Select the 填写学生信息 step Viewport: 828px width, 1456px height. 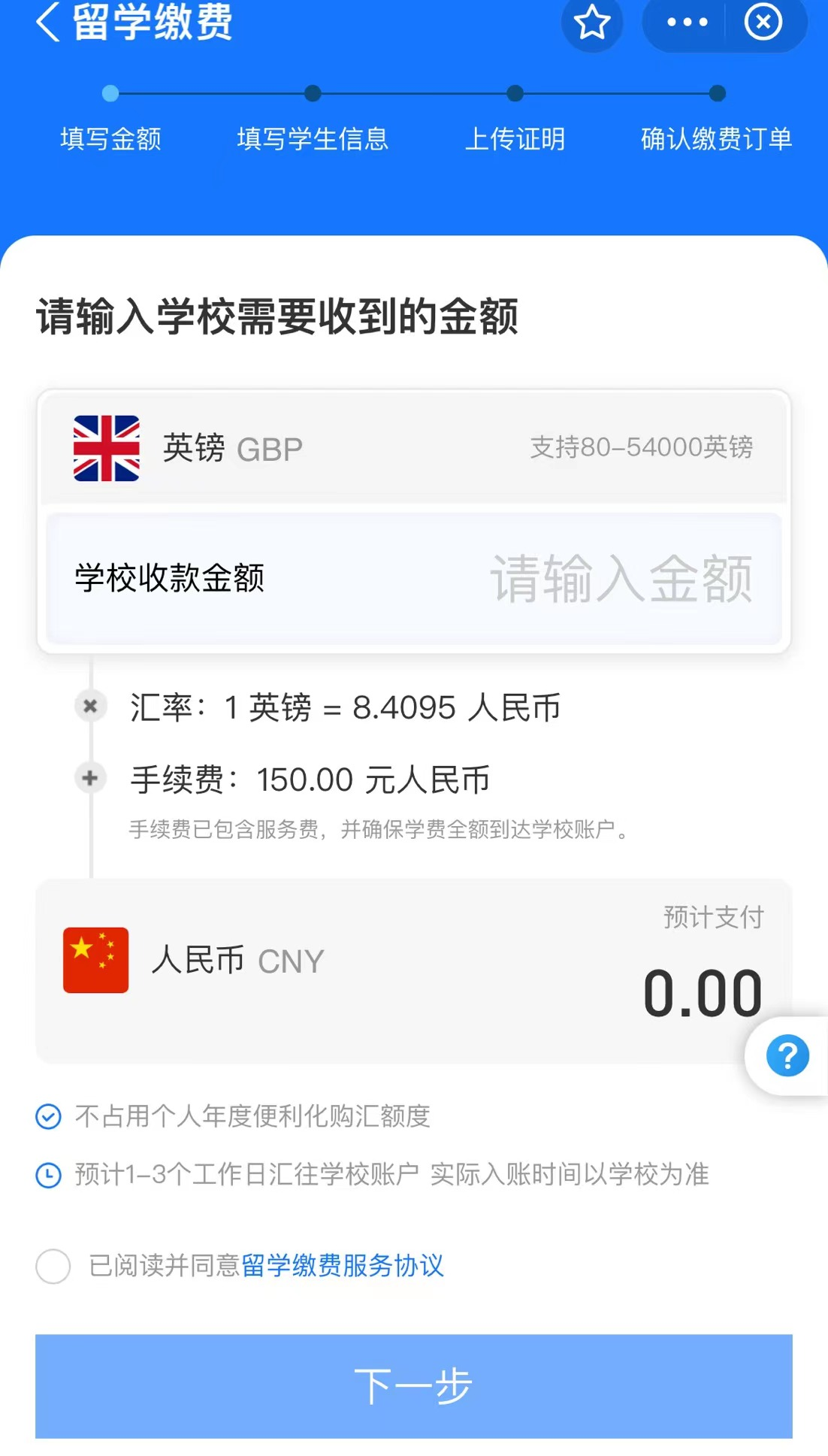click(312, 139)
